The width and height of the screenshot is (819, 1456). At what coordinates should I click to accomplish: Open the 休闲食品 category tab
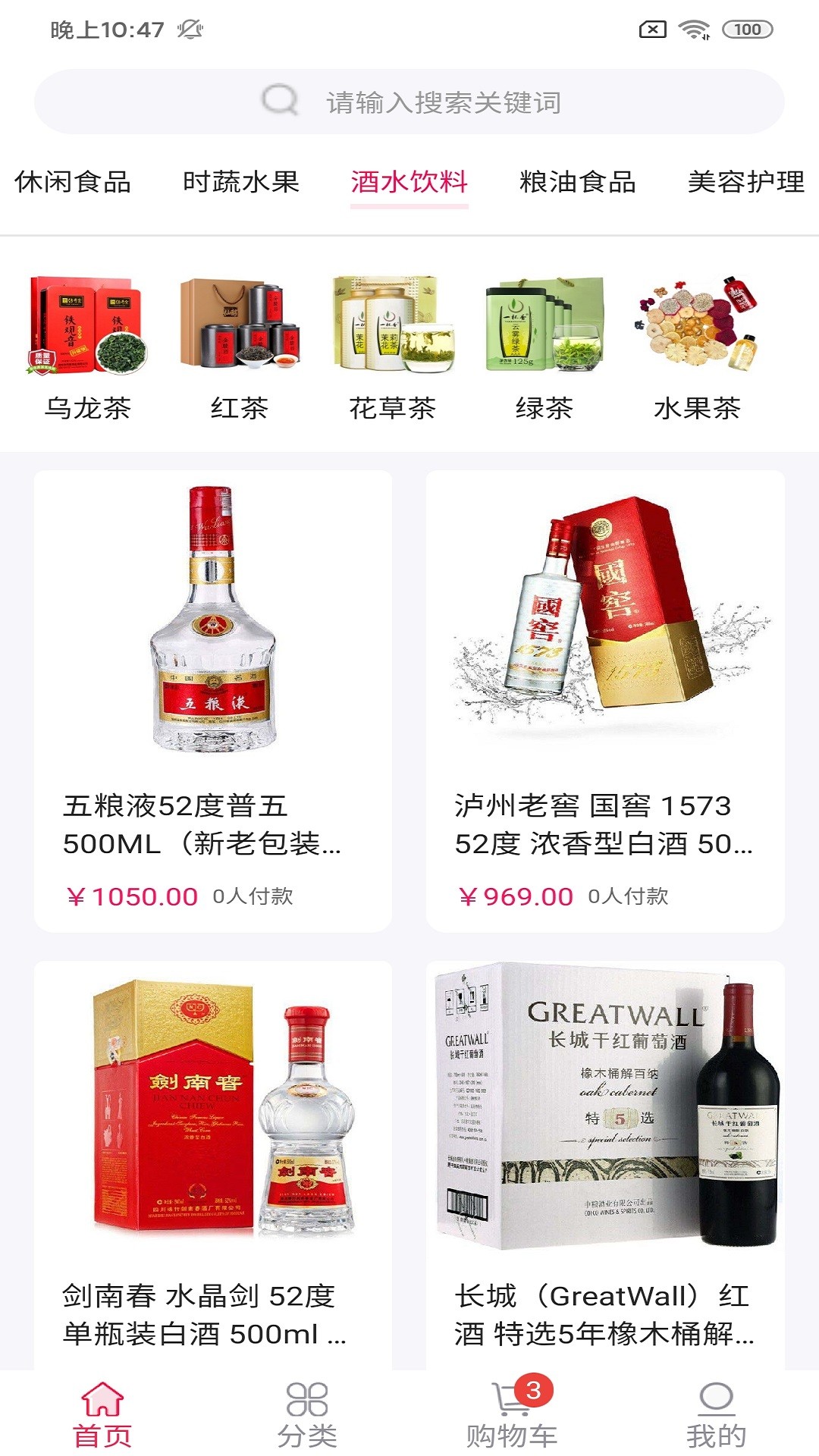tap(74, 182)
